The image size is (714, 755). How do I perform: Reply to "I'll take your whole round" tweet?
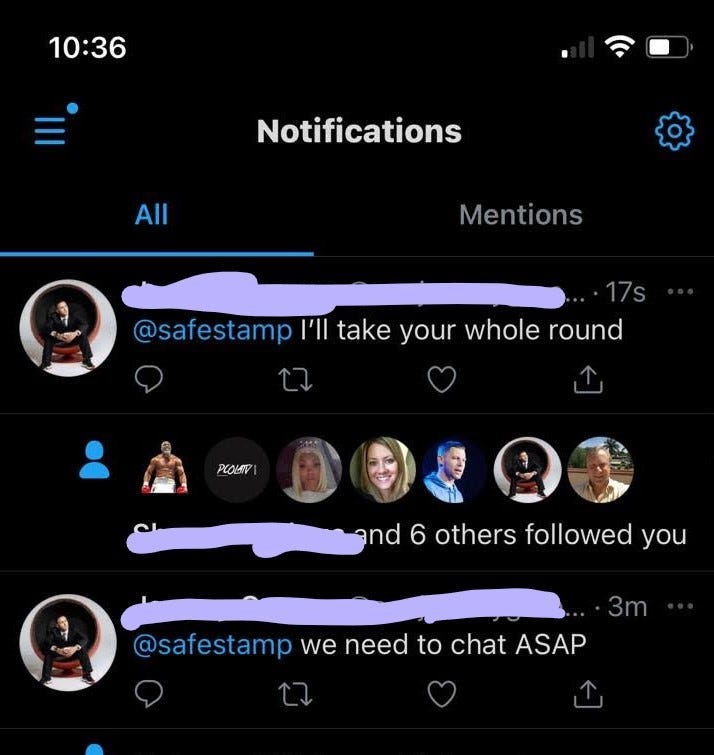148,379
